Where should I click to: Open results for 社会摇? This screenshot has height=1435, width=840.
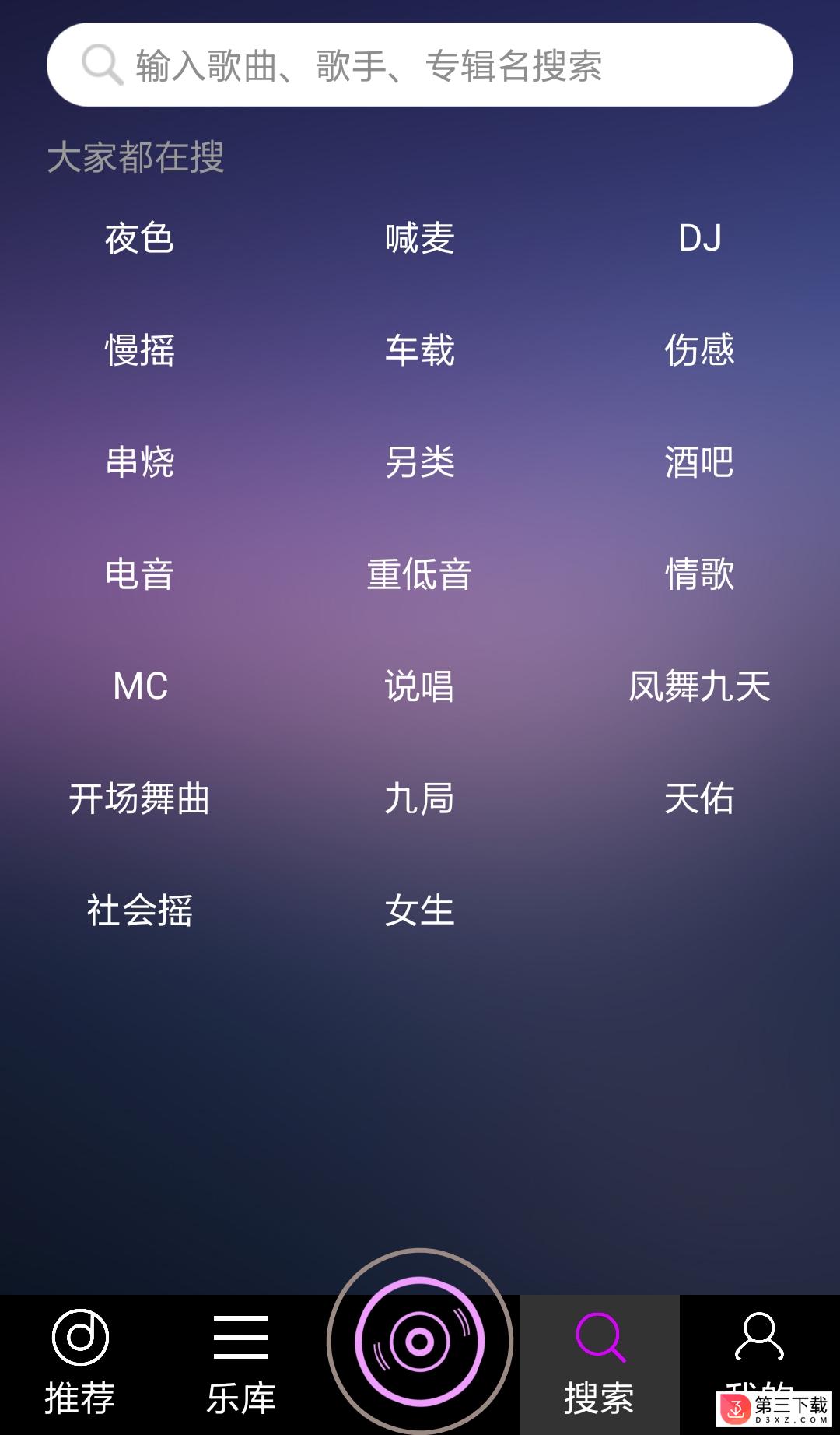[140, 910]
